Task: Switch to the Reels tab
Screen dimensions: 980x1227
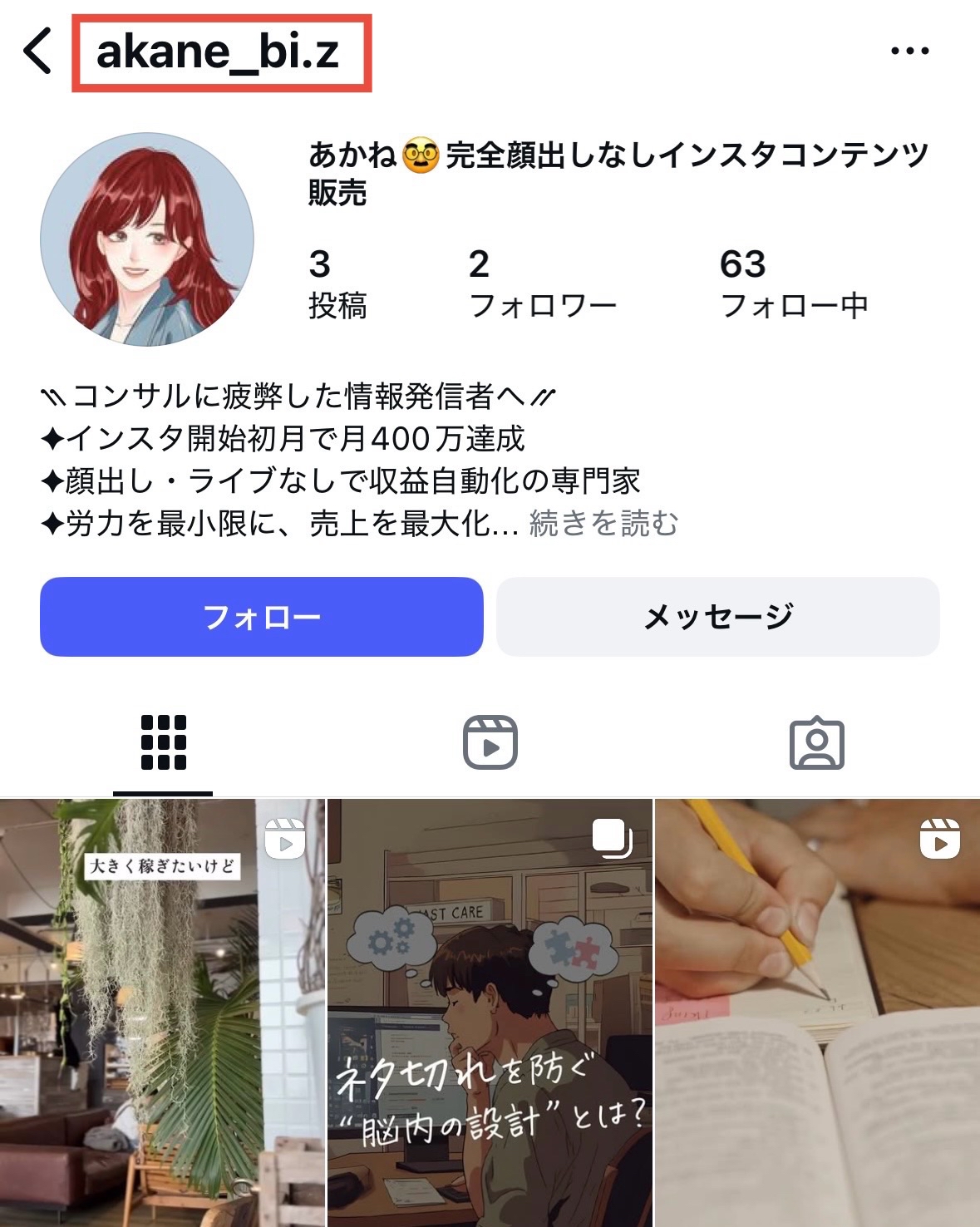Action: click(490, 742)
